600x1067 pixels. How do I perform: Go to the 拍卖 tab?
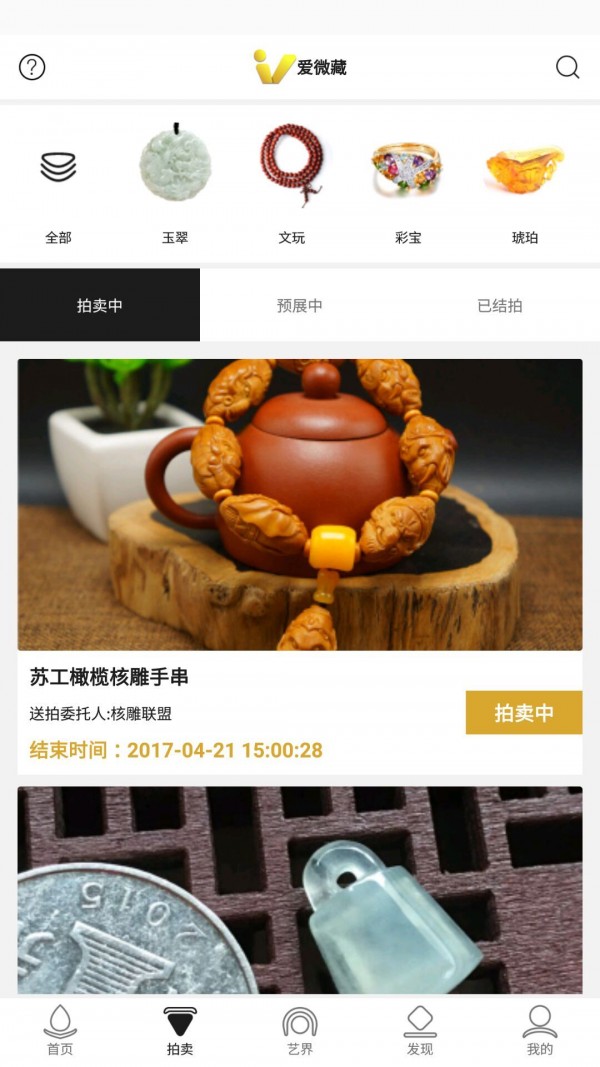180,1031
